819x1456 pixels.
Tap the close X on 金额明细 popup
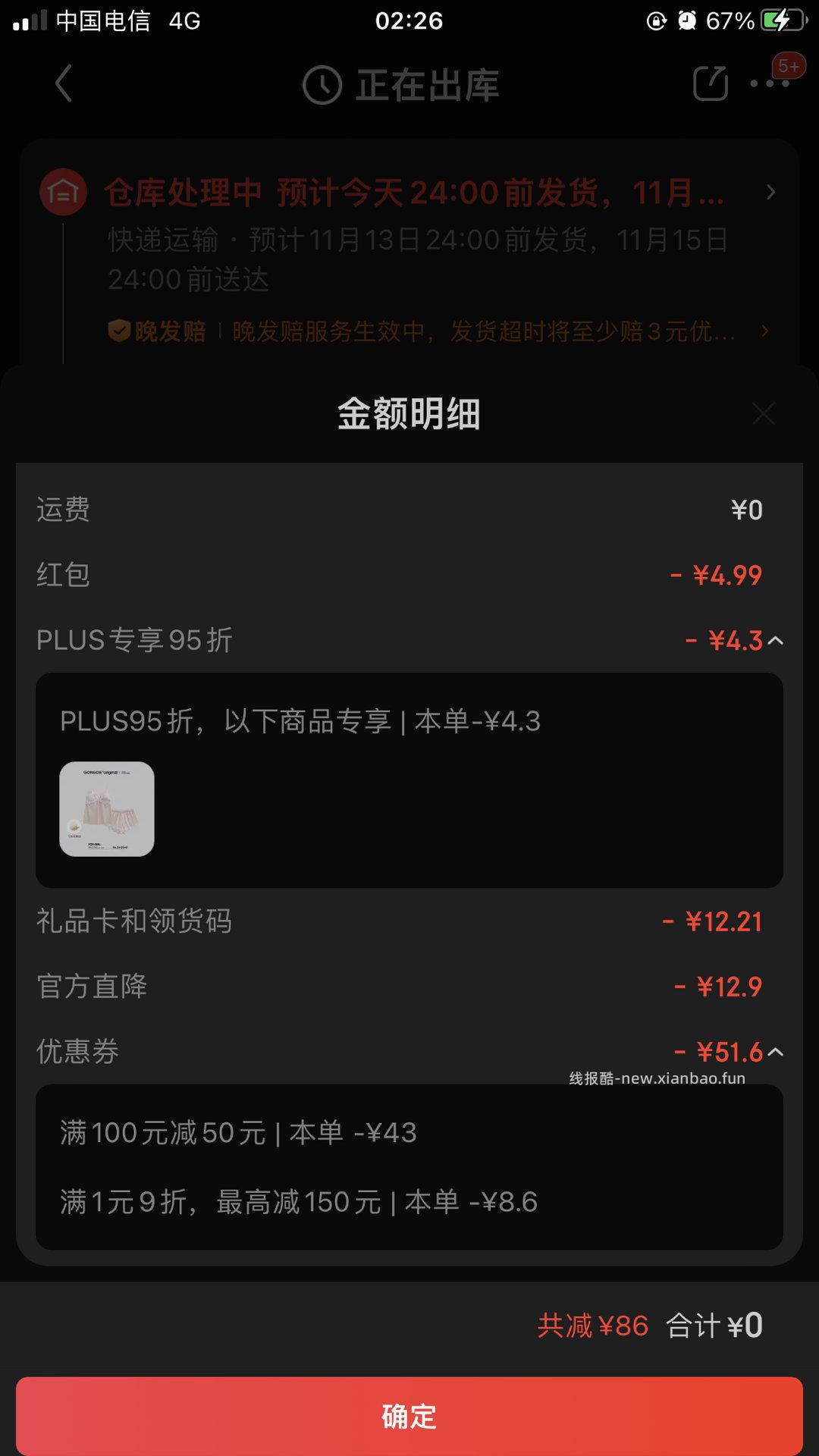[x=763, y=414]
